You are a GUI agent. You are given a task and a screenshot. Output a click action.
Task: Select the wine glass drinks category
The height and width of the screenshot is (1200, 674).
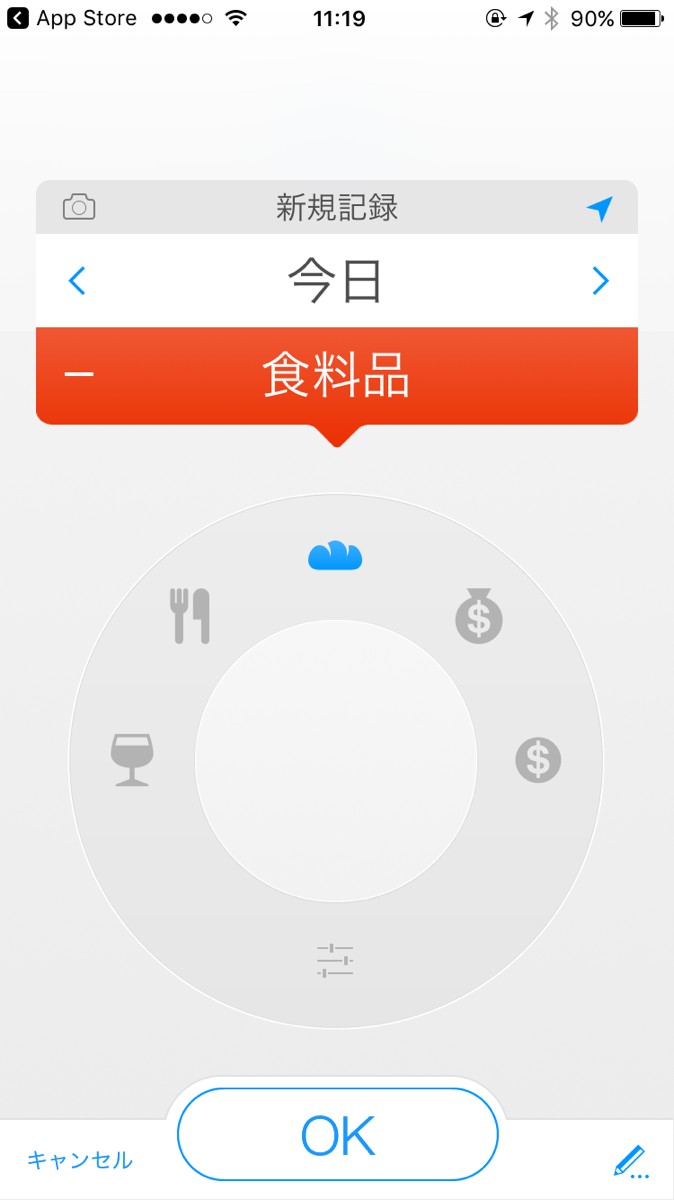132,760
